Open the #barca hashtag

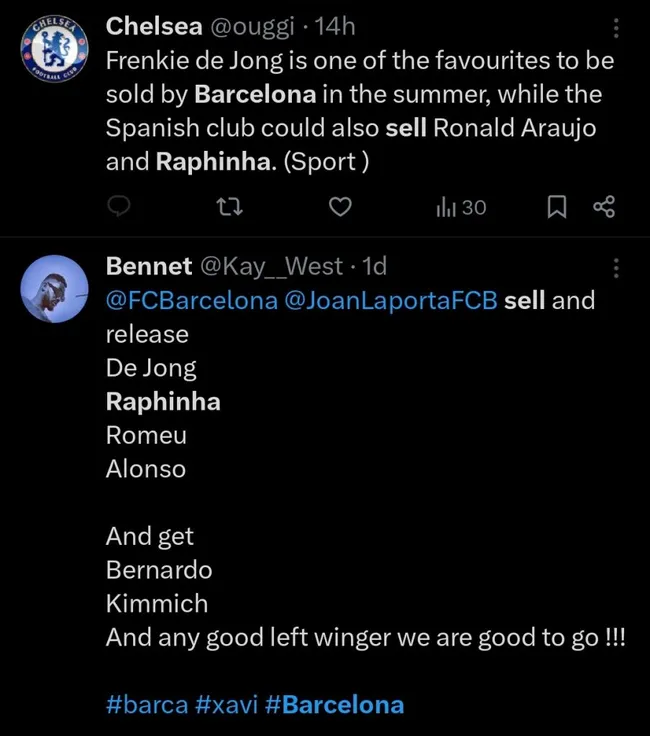[147, 704]
